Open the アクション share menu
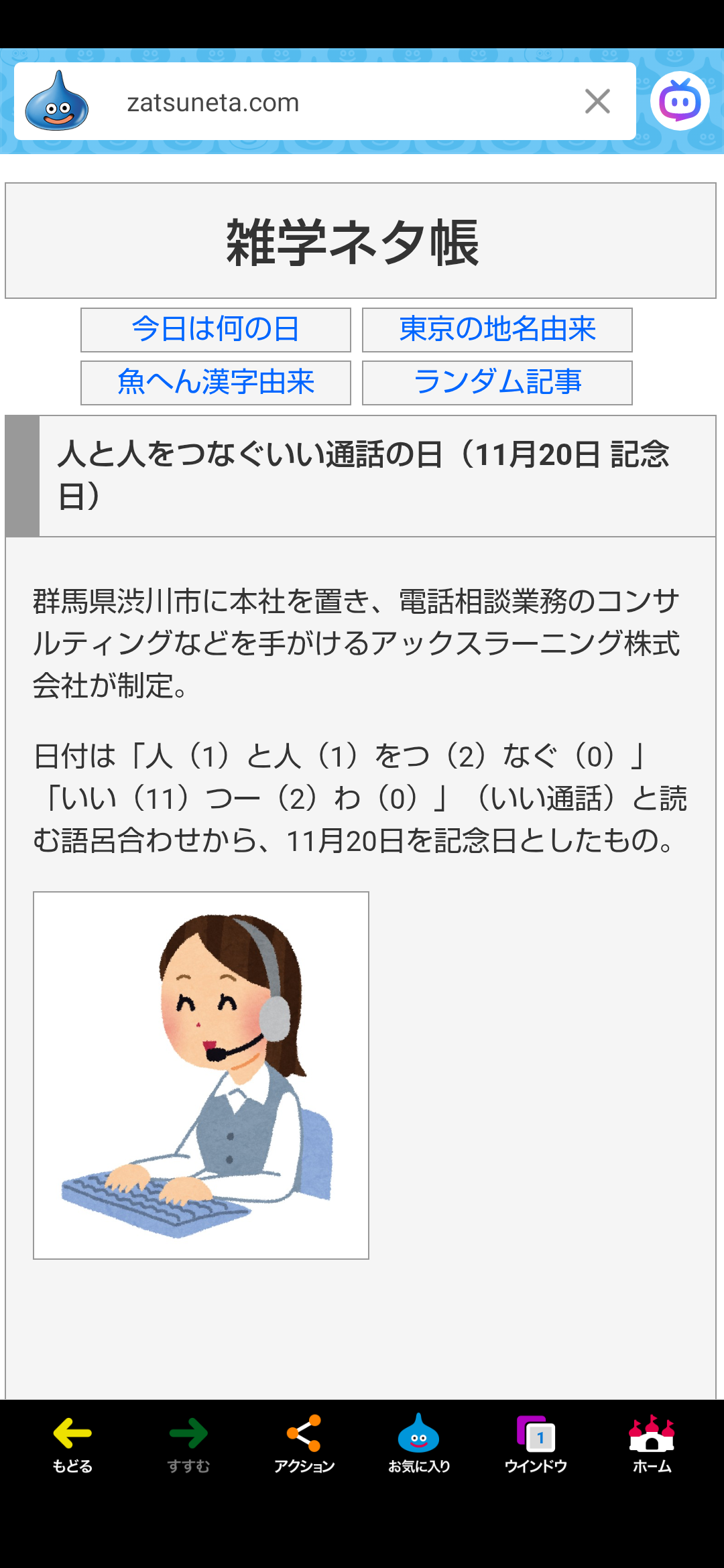The height and width of the screenshot is (1568, 724). click(x=304, y=1443)
